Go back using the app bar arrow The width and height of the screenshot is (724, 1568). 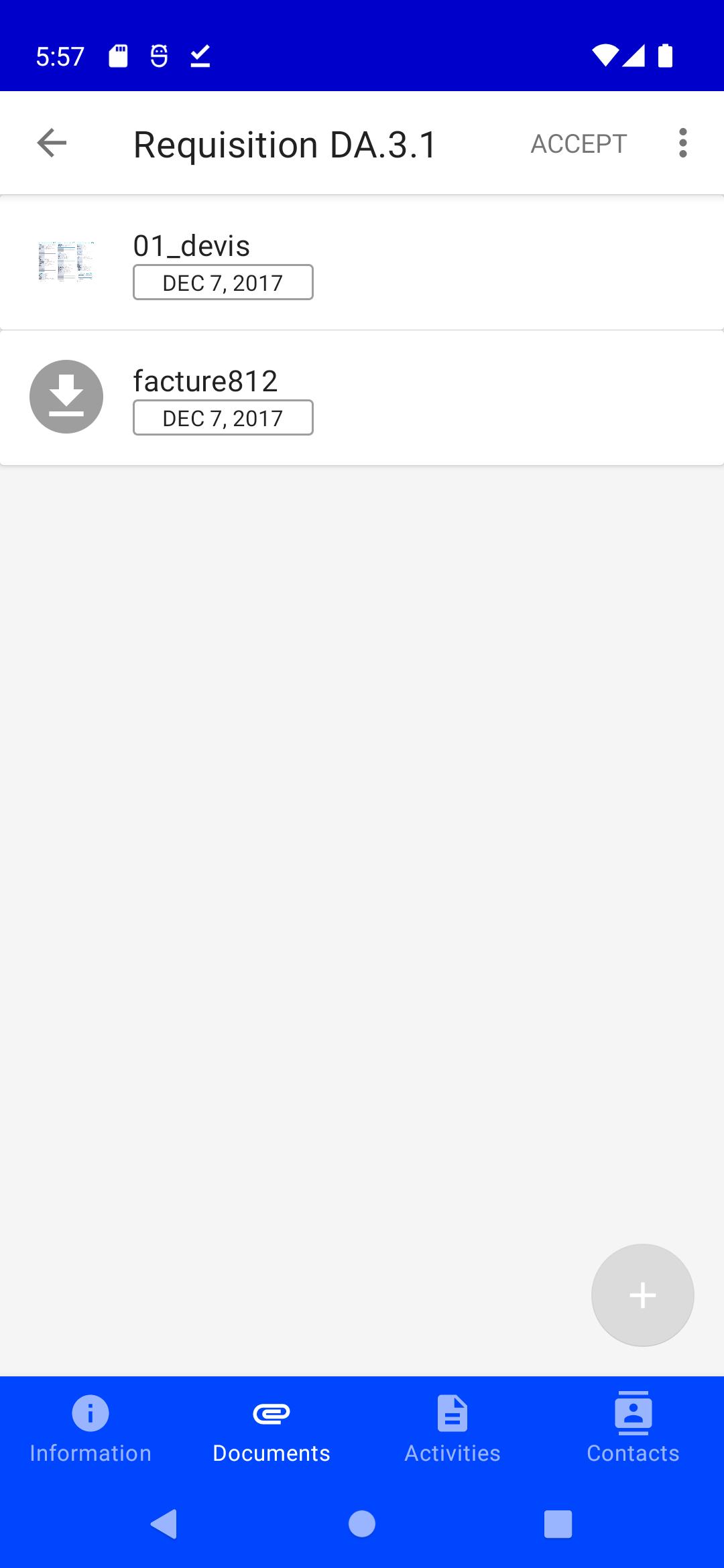pos(52,143)
